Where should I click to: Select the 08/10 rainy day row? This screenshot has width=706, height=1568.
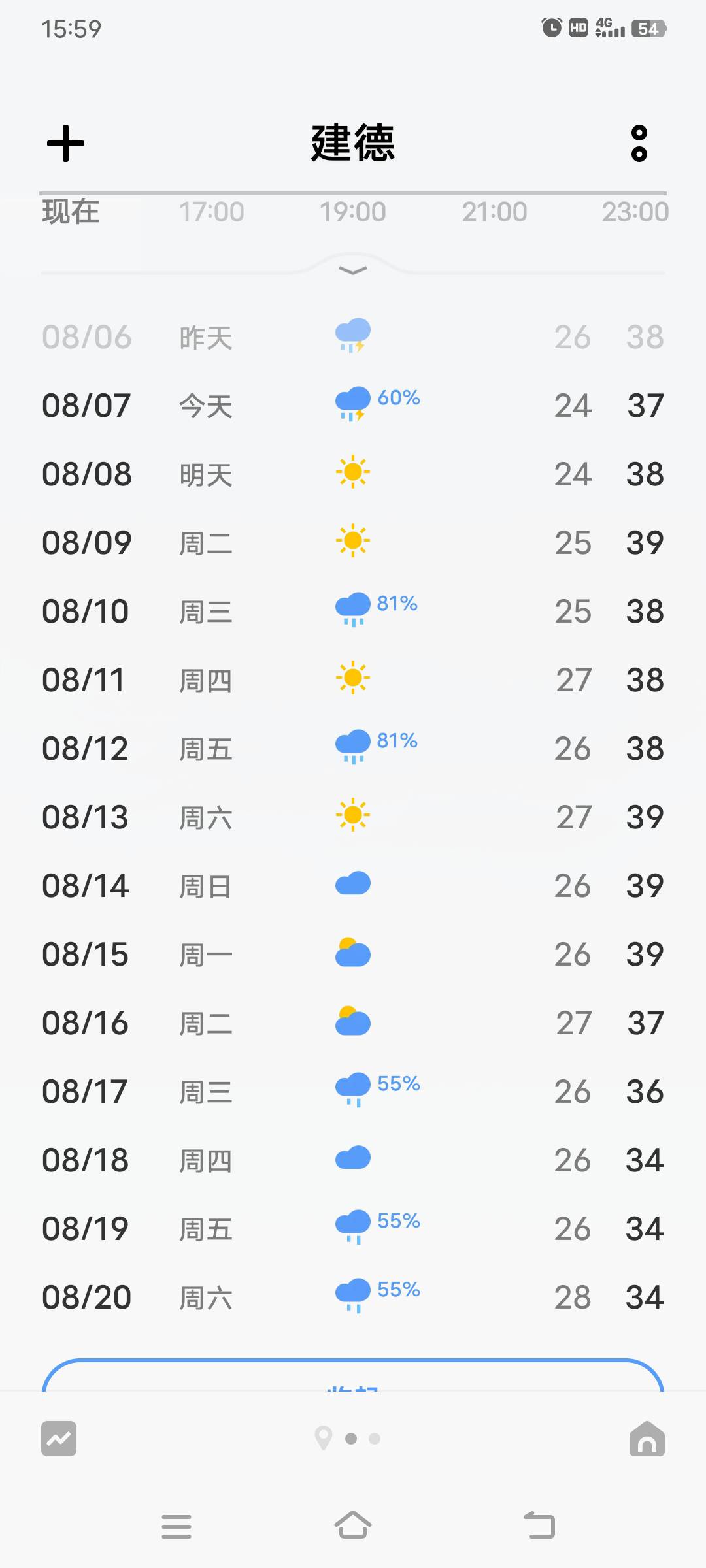coord(353,611)
